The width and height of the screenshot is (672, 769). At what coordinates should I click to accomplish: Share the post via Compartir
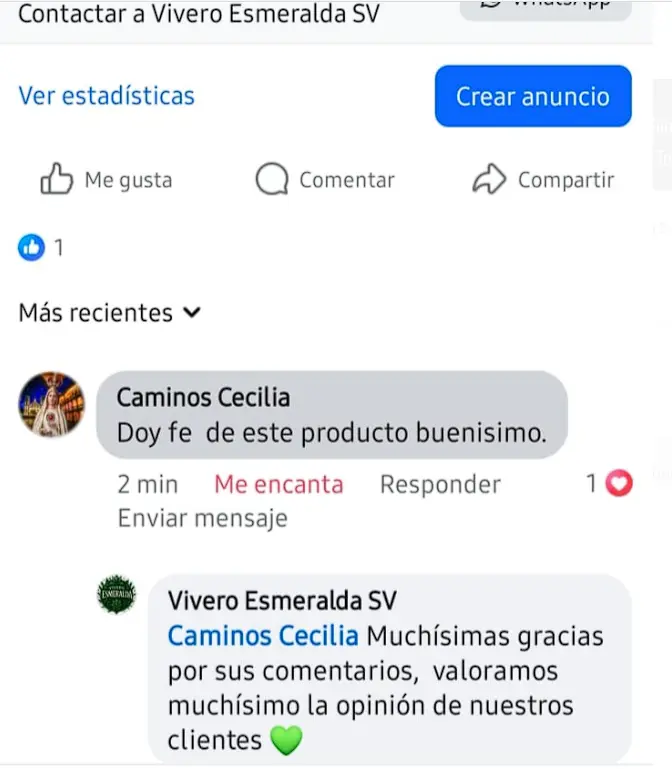(x=543, y=180)
